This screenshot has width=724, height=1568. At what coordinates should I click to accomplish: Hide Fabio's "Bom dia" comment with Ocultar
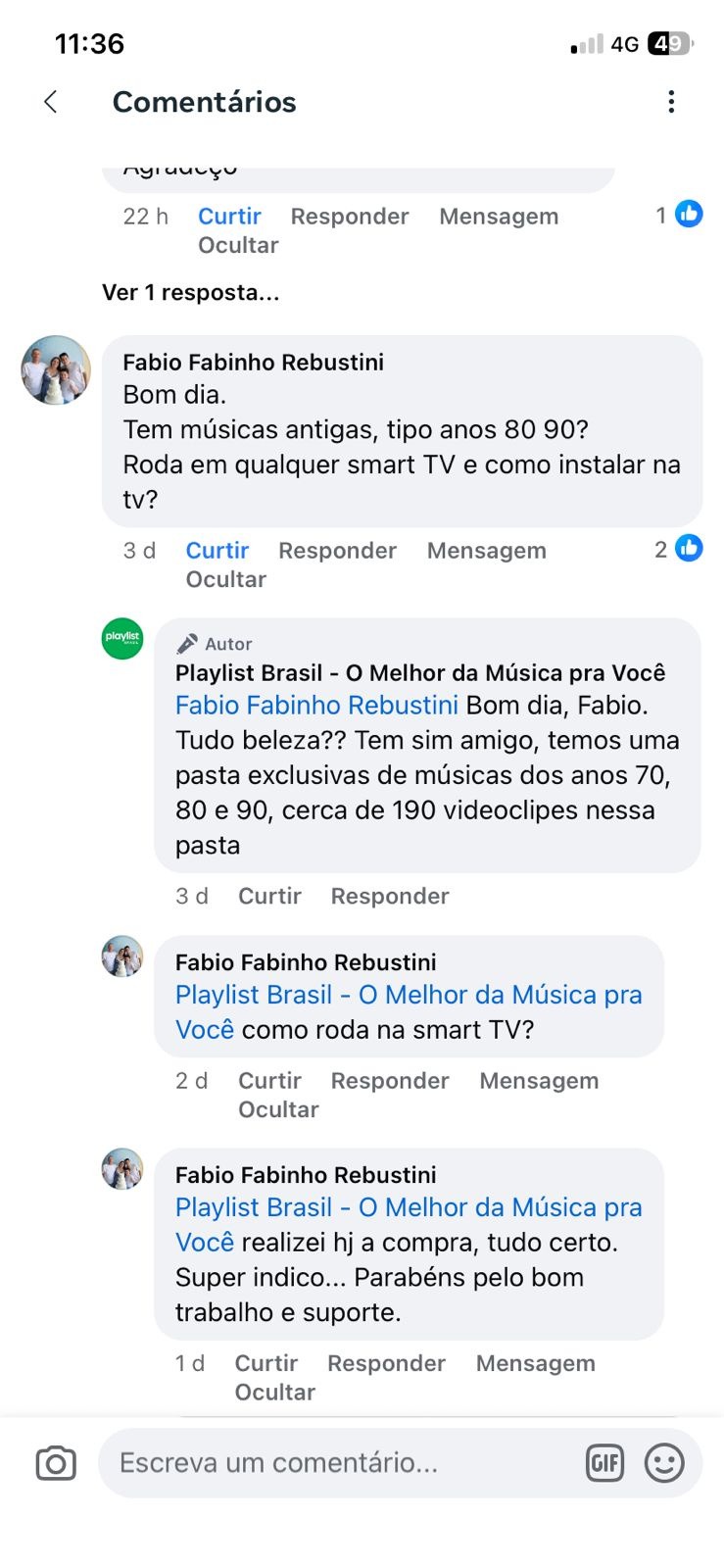coord(225,579)
